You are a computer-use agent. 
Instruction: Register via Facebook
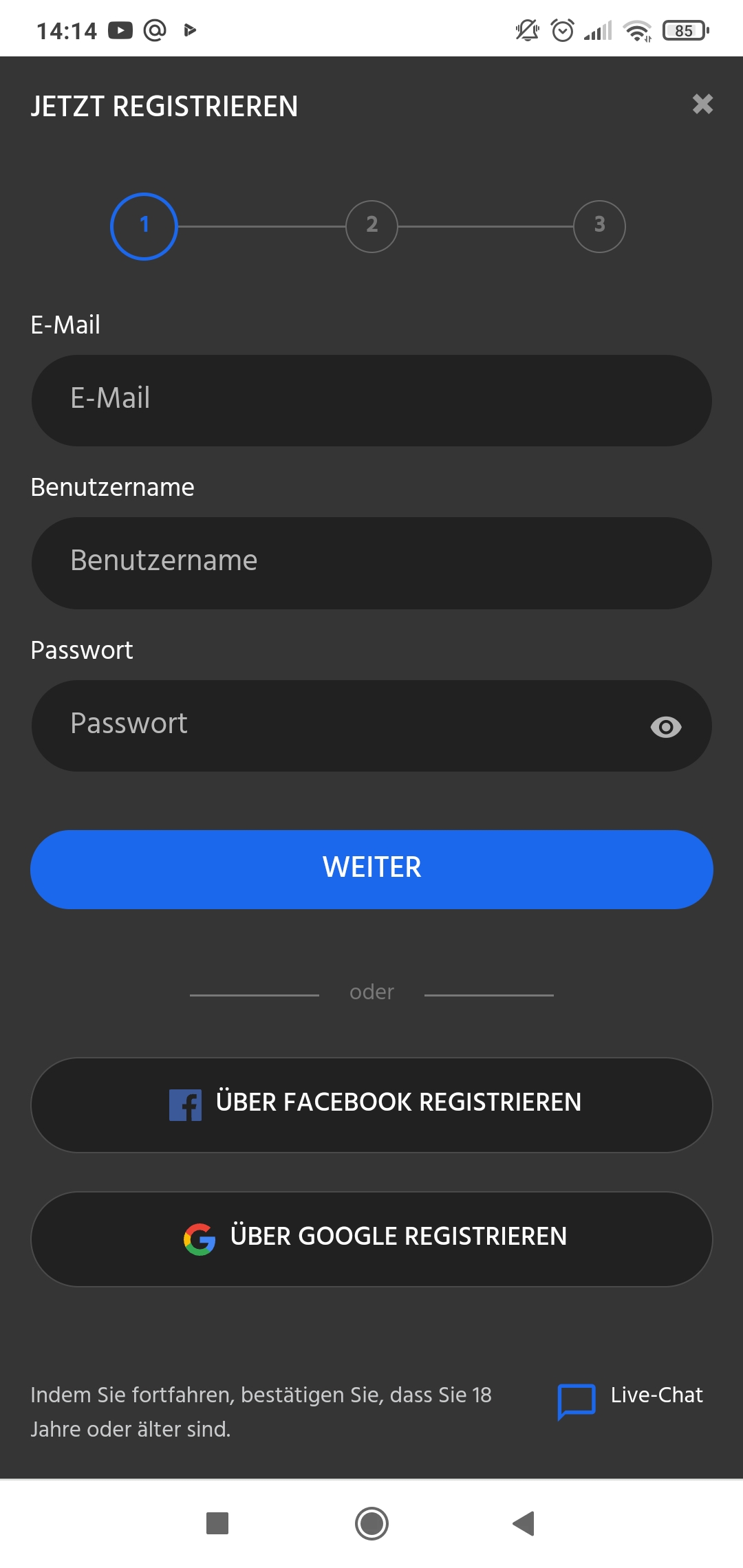(x=371, y=1104)
